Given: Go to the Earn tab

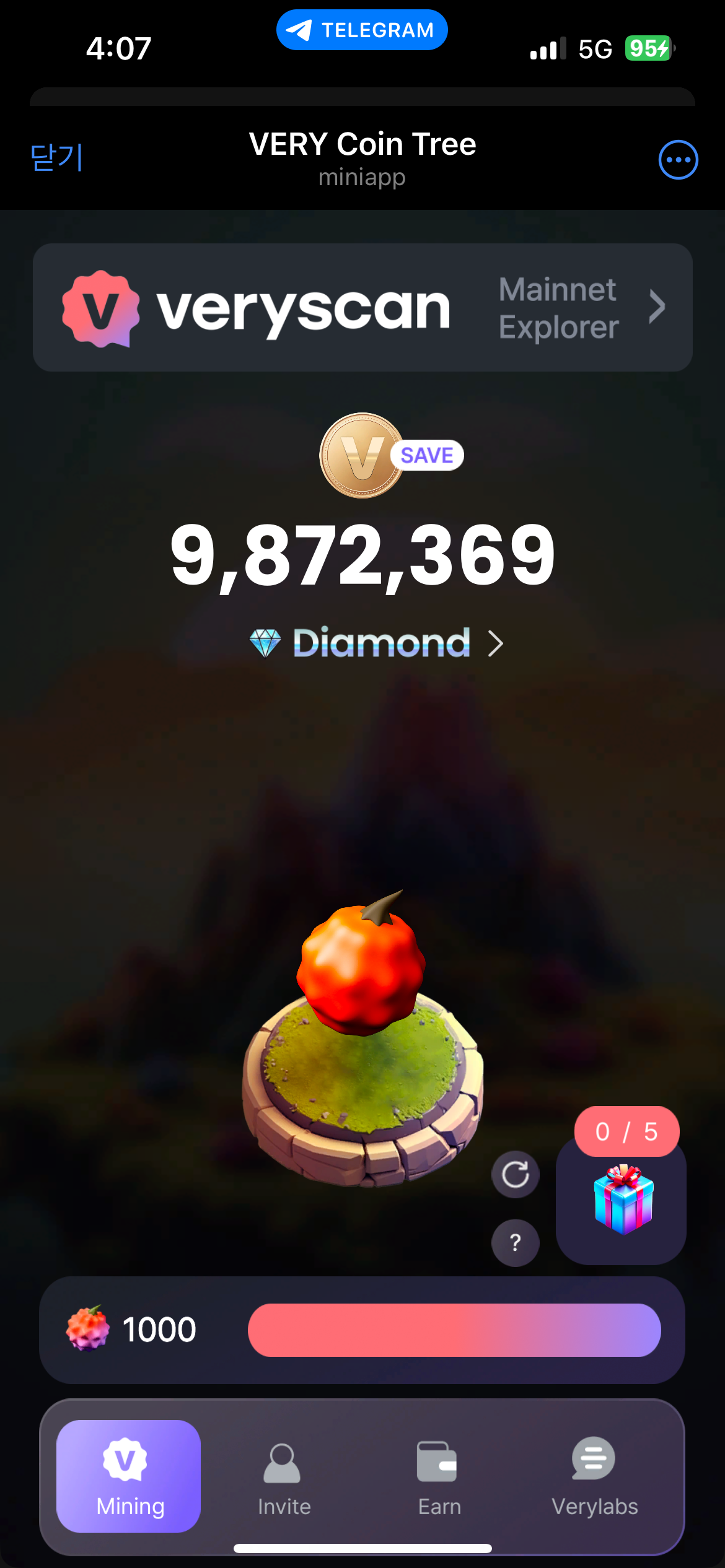Looking at the screenshot, I should 439,1476.
